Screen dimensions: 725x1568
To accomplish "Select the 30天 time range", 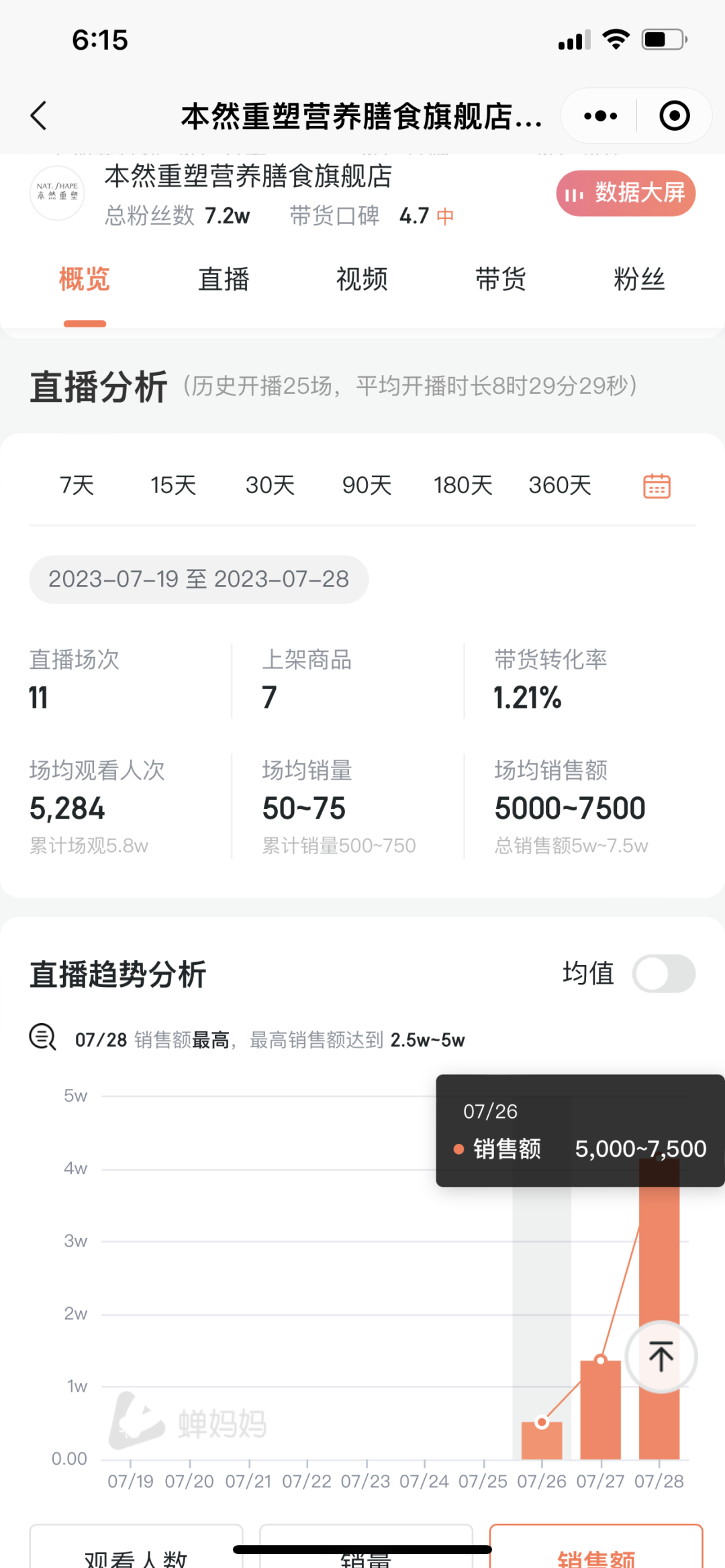I will tap(270, 485).
